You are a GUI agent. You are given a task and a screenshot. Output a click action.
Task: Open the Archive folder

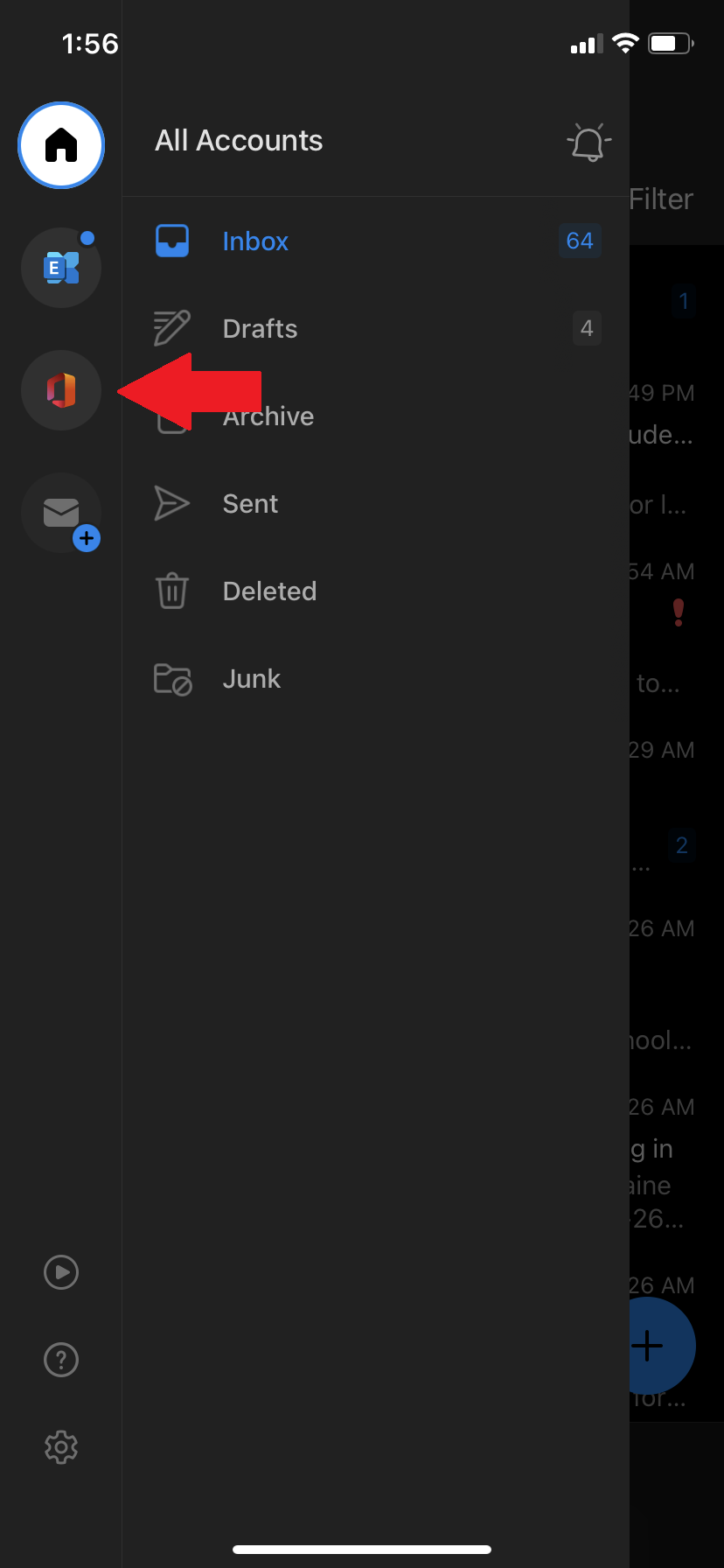click(376, 416)
